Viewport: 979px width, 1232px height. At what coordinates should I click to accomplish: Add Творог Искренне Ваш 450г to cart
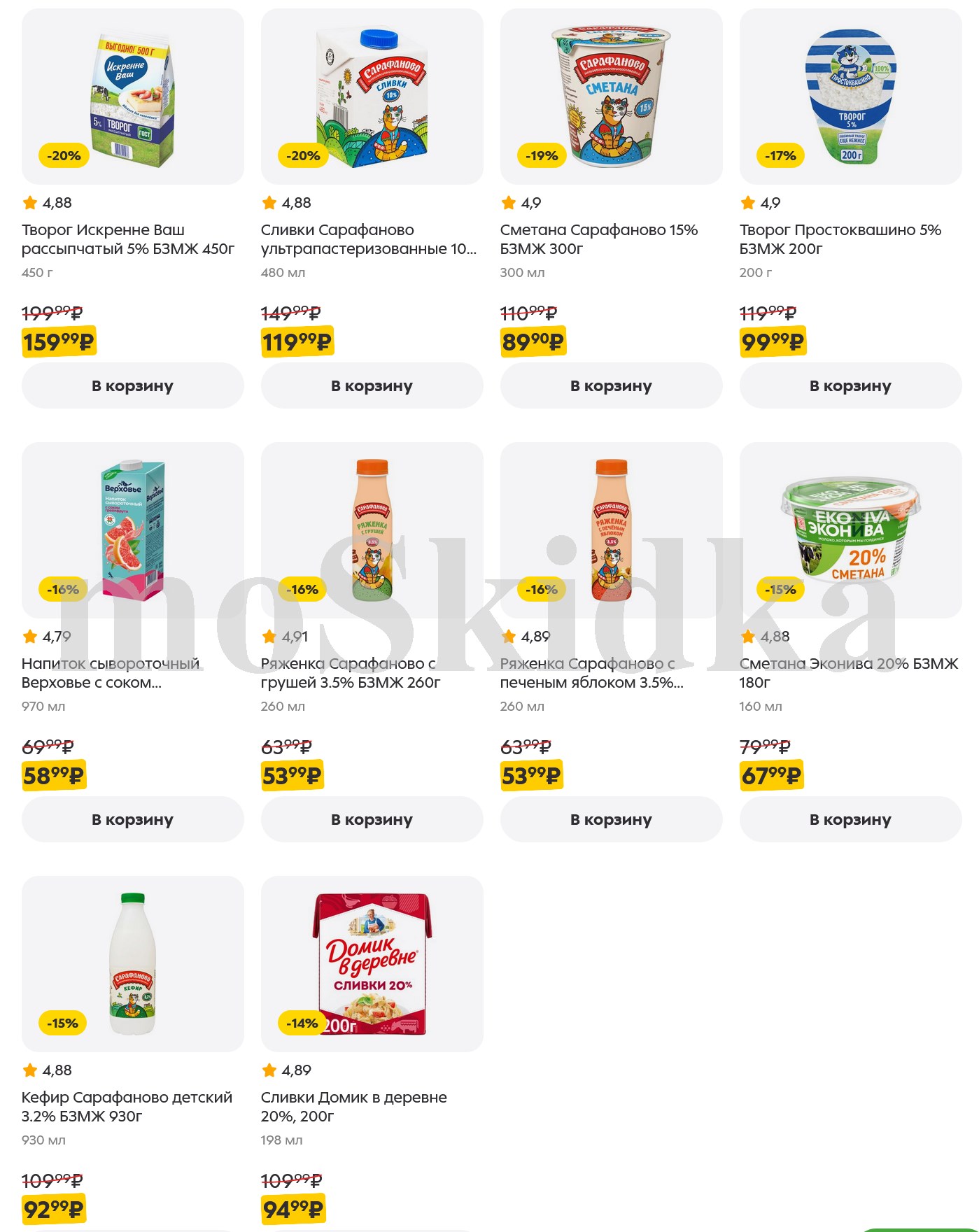132,385
